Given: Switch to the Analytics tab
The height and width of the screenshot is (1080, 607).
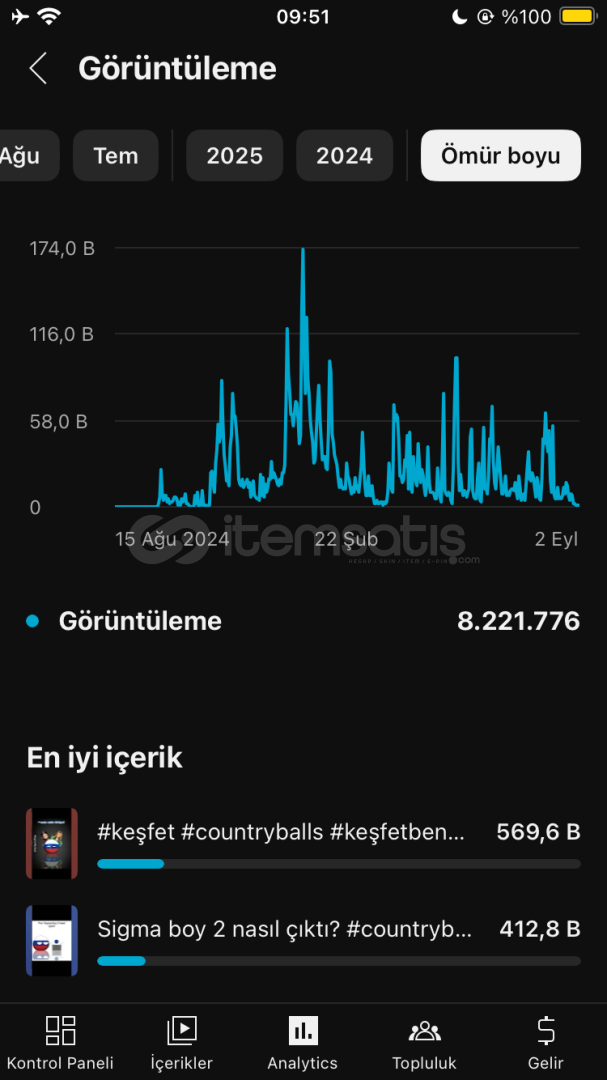Looking at the screenshot, I should (303, 1043).
